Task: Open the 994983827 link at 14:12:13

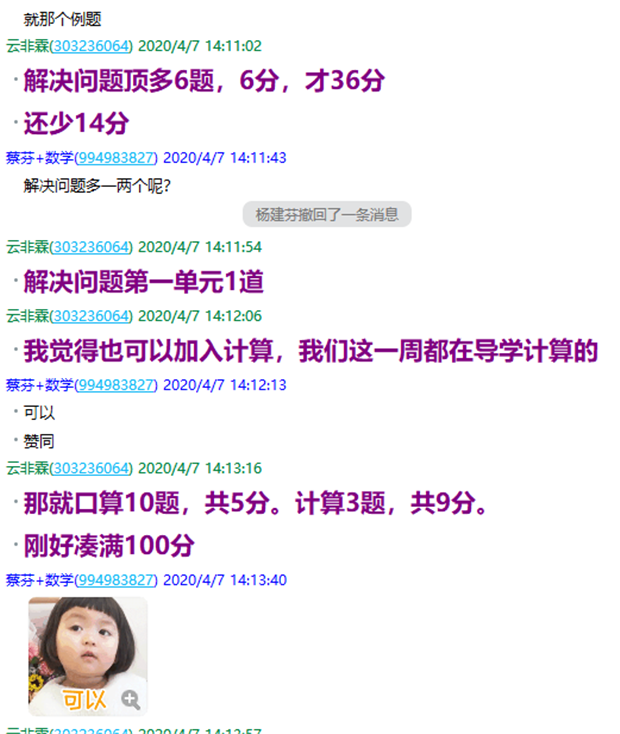Action: pos(117,385)
